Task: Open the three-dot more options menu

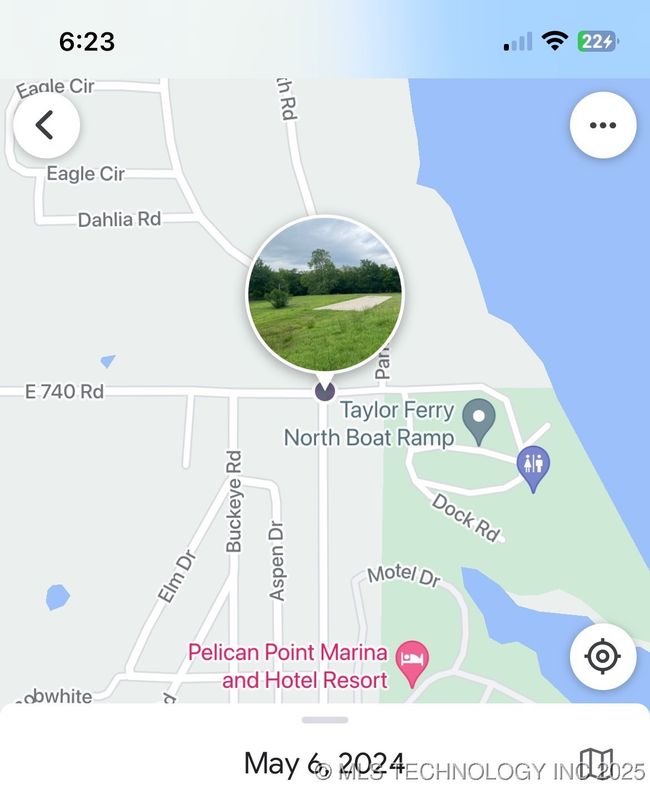Action: pyautogui.click(x=602, y=125)
